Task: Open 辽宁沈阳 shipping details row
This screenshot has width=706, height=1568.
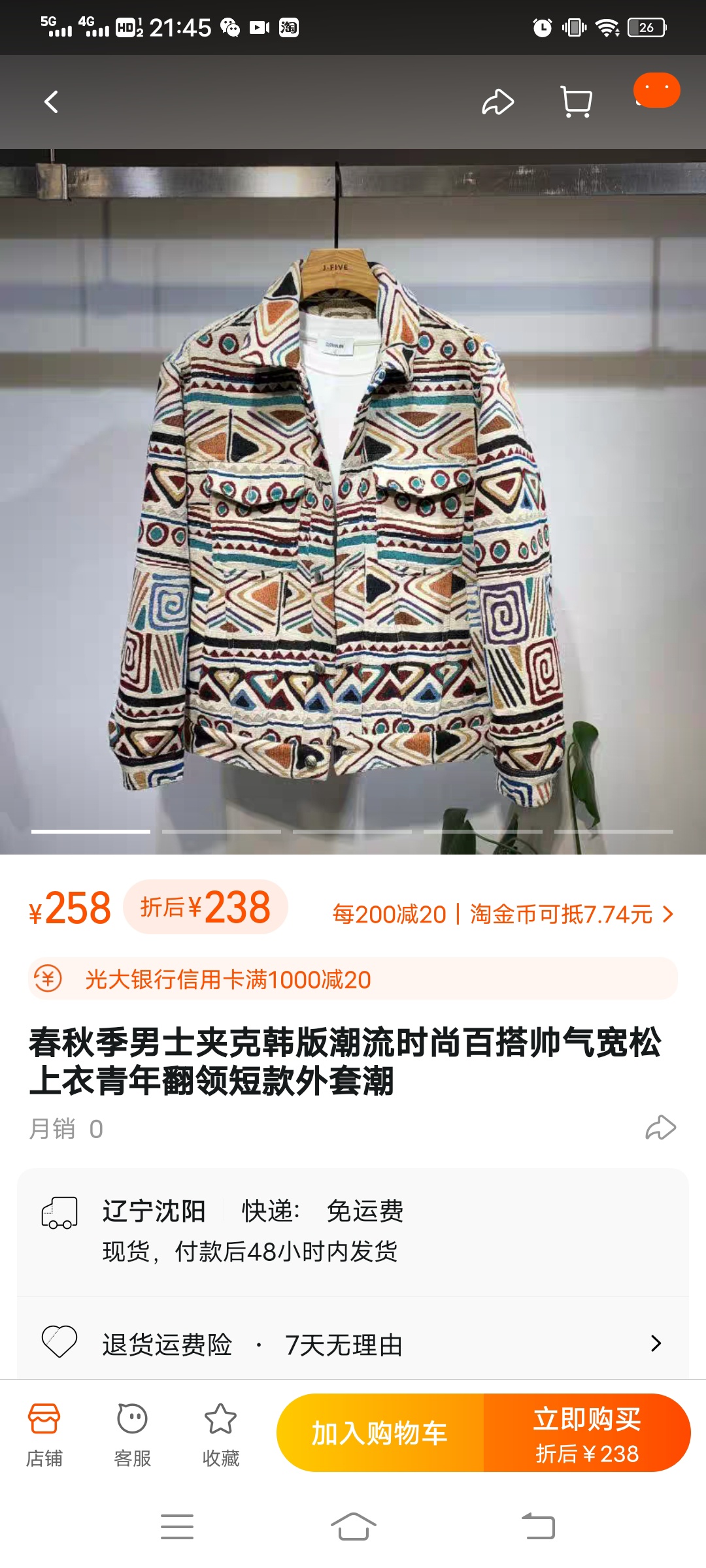Action: 353,1231
